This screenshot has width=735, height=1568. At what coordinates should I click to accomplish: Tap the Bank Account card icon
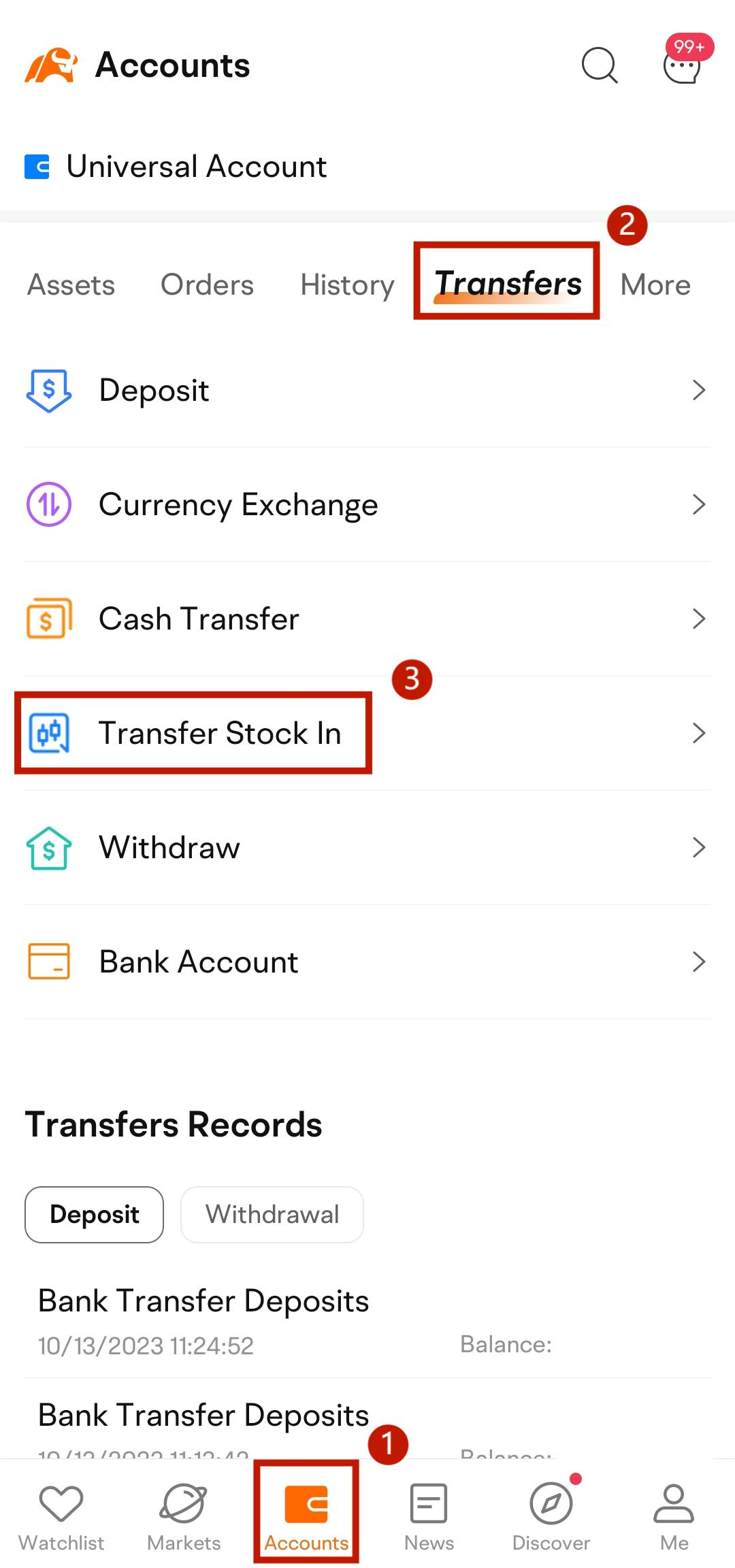click(x=48, y=961)
